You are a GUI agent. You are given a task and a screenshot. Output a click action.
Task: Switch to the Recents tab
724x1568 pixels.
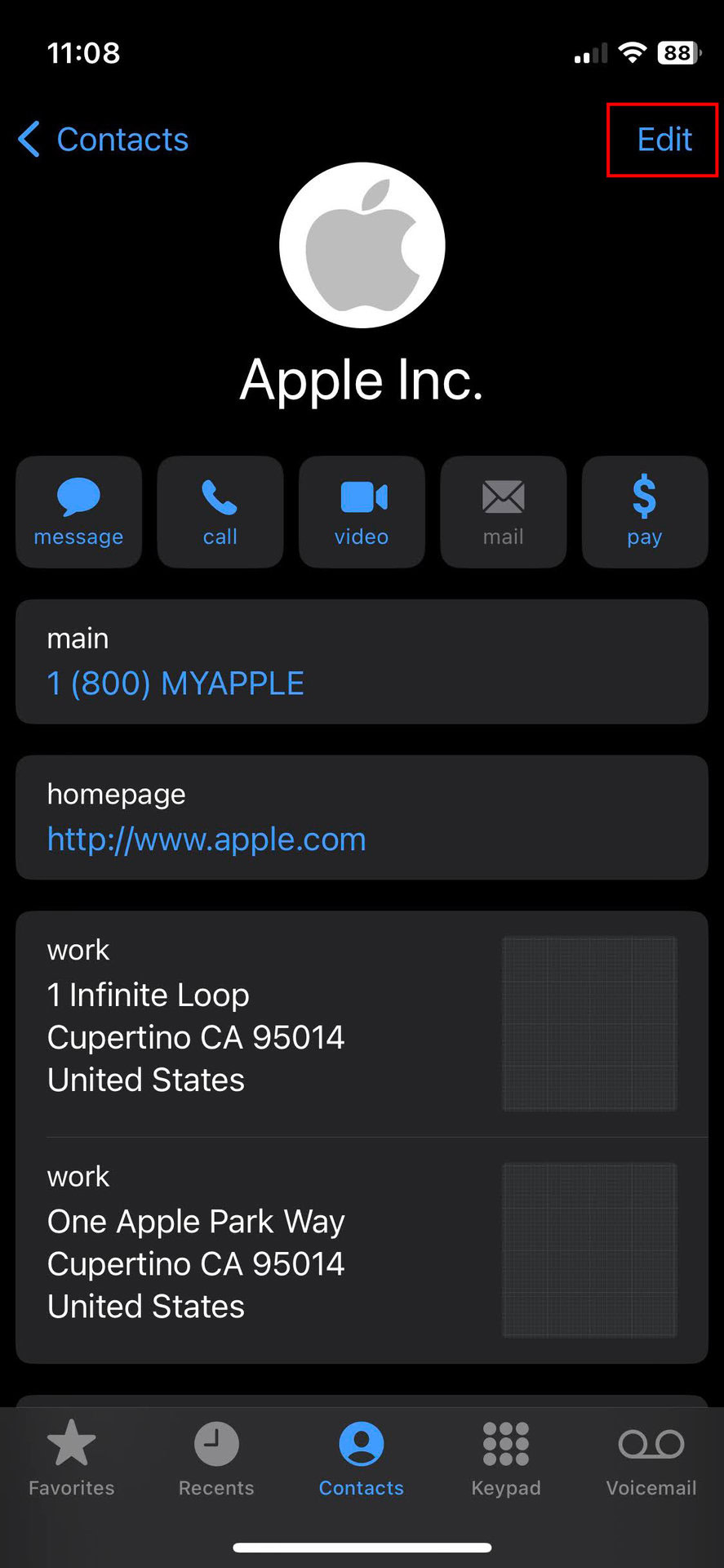(x=216, y=1457)
